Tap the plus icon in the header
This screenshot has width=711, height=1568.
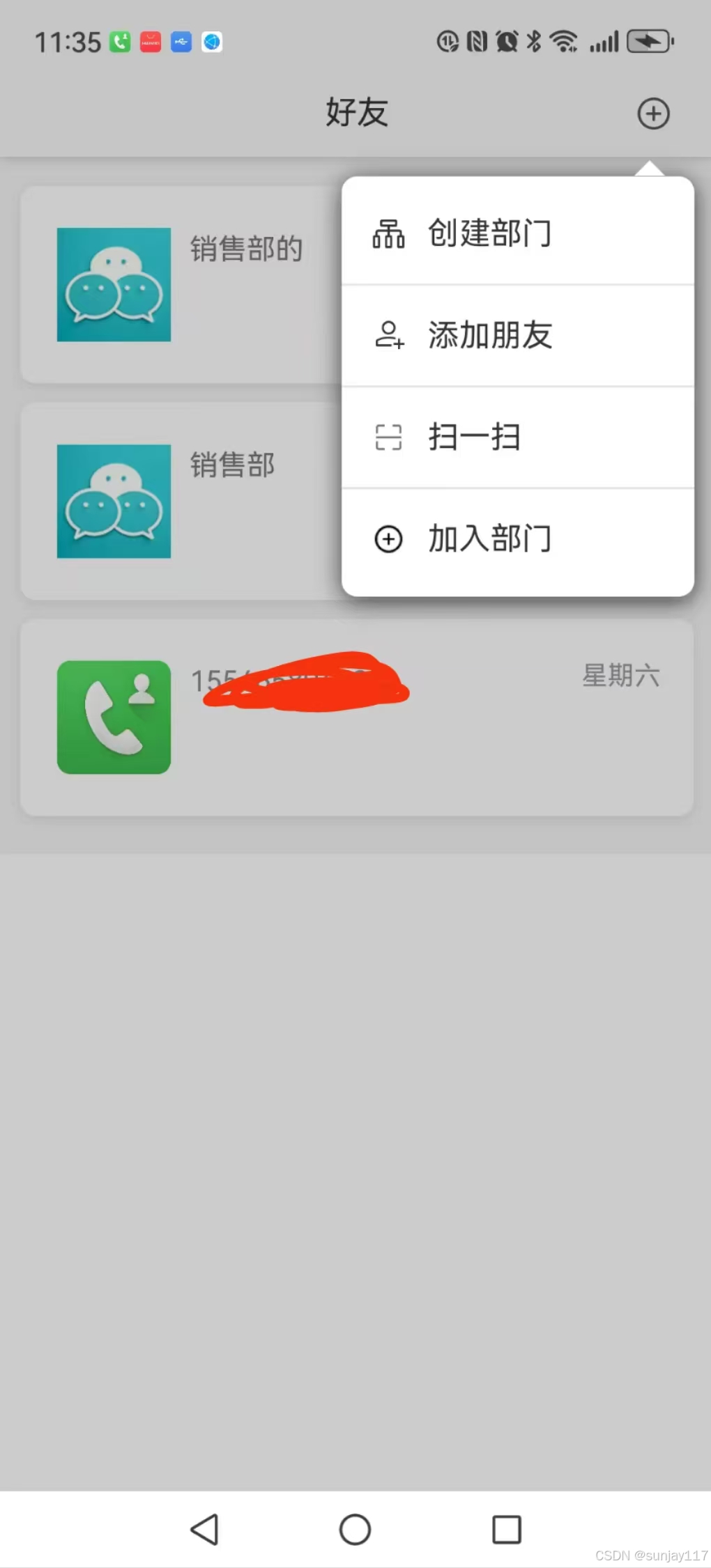point(653,114)
